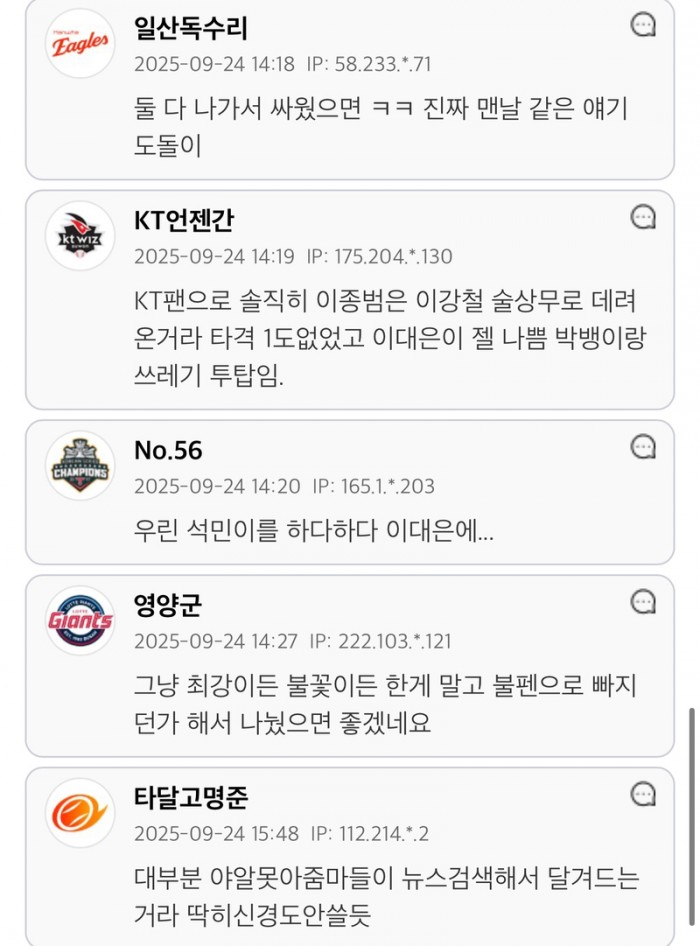View 영양군's profile
The image size is (700, 946).
168,605
